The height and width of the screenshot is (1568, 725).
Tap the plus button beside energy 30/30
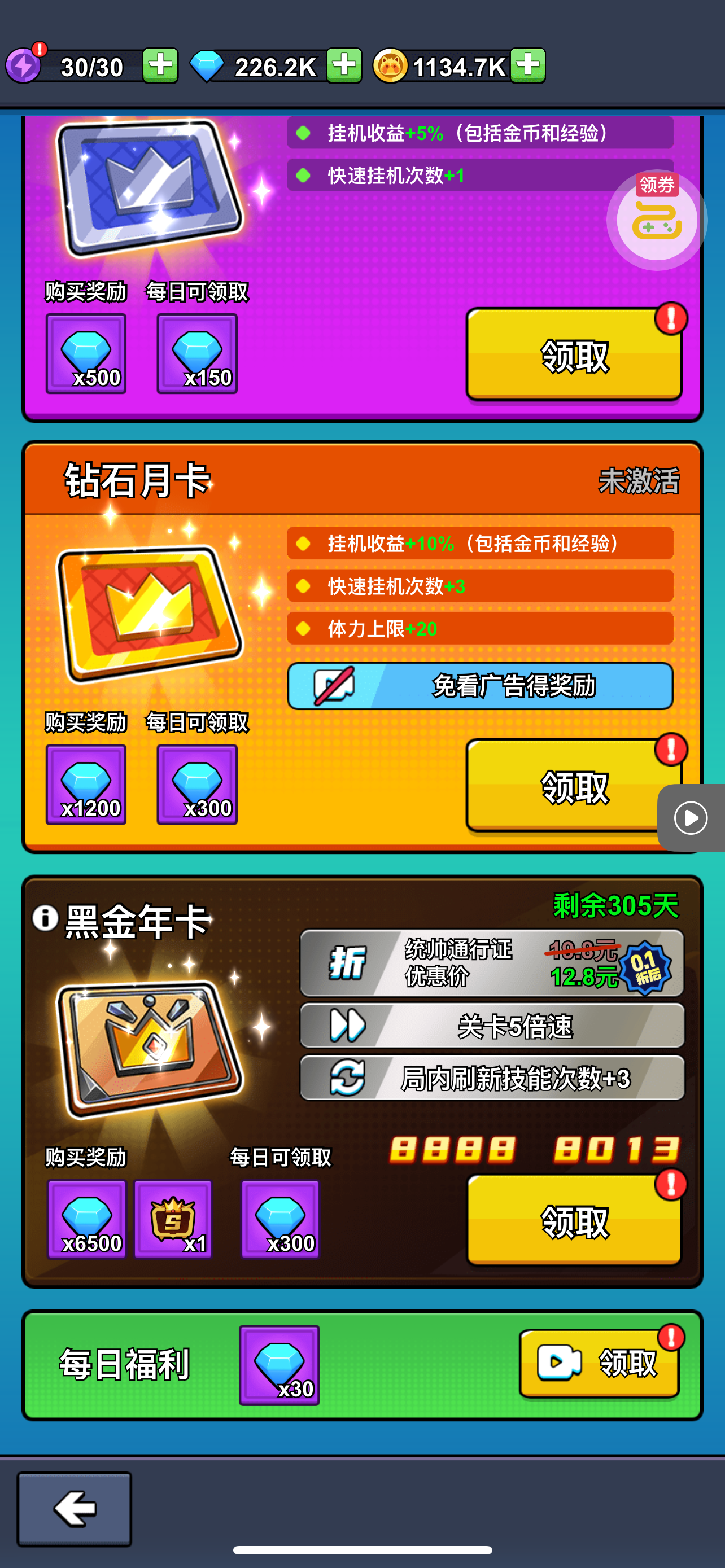click(x=160, y=65)
